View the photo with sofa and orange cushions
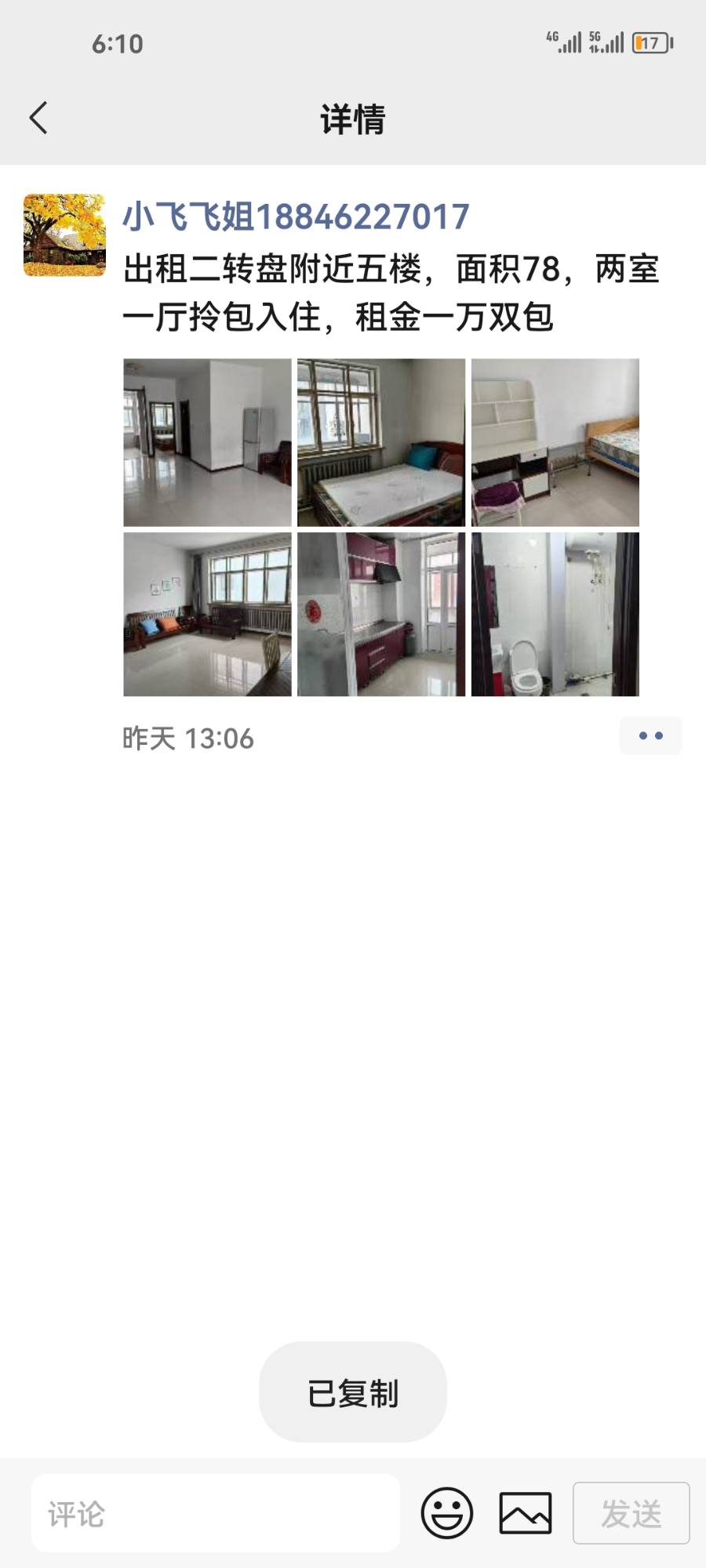 [x=207, y=615]
